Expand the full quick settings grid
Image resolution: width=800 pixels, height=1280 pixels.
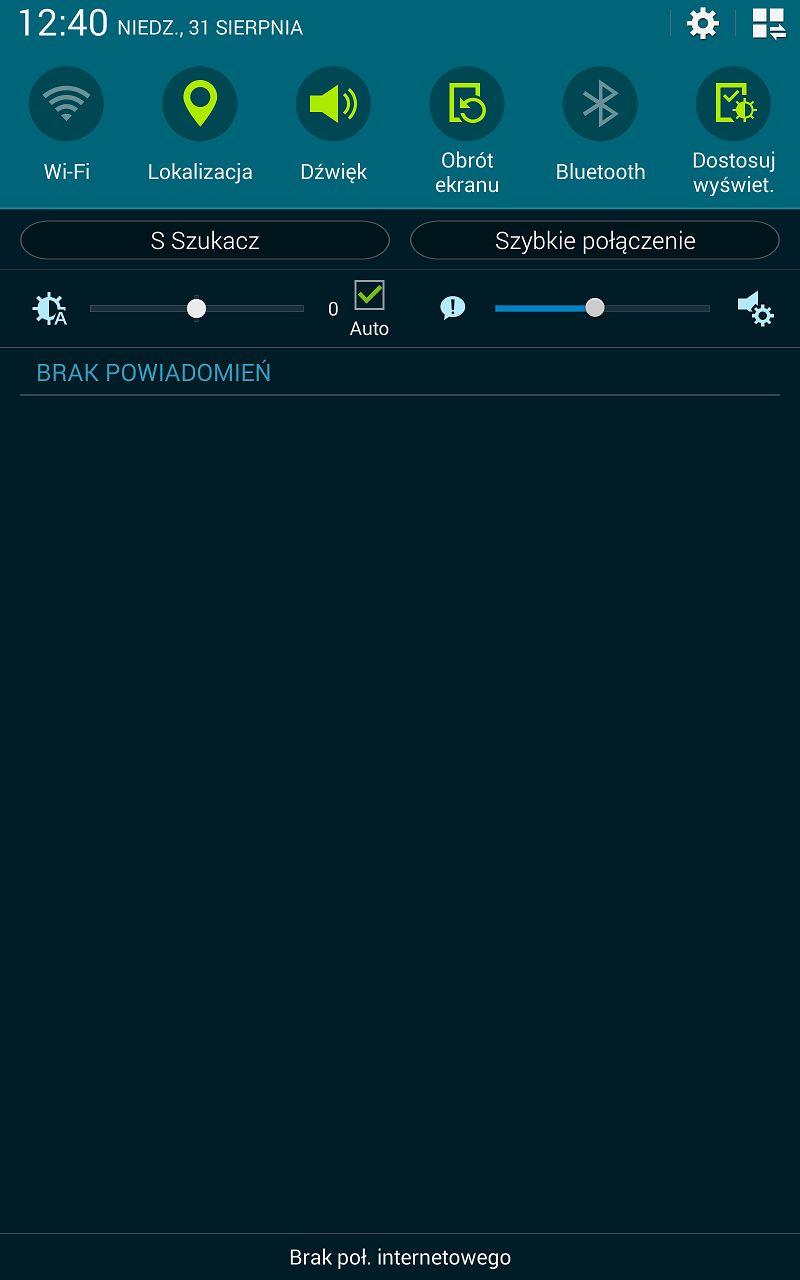coord(769,23)
